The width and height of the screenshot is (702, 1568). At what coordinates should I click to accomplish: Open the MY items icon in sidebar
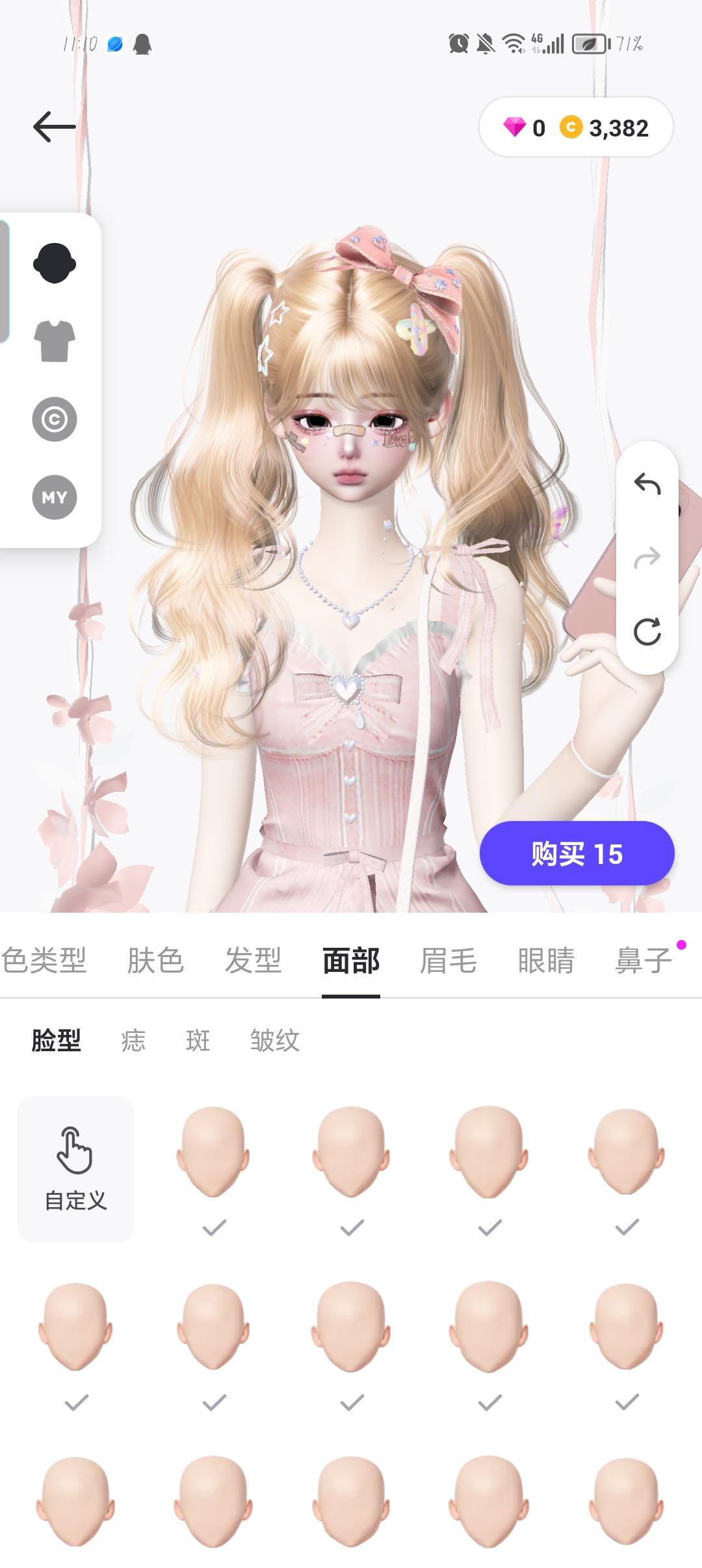coord(55,497)
